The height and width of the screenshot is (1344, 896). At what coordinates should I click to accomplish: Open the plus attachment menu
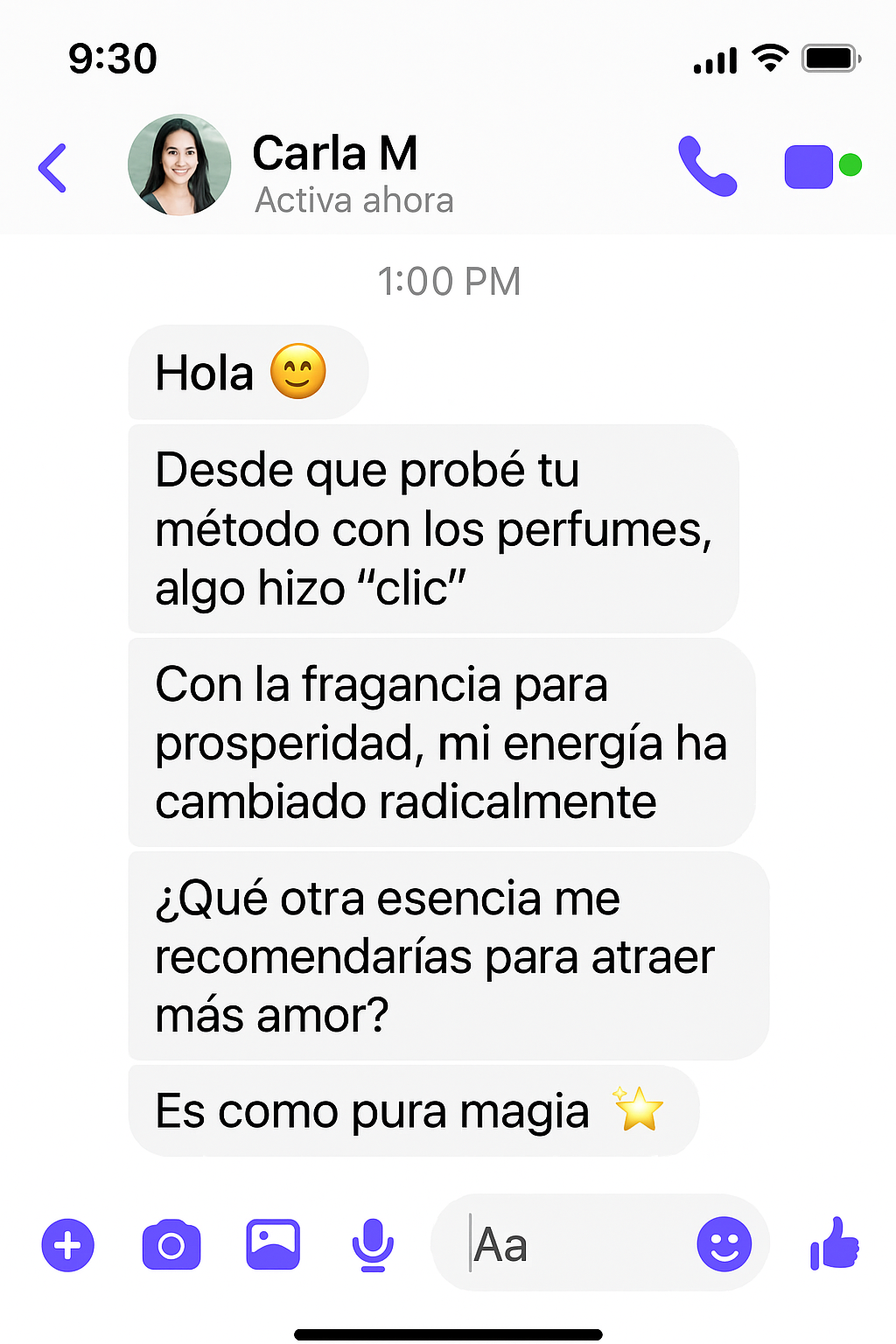point(68,1244)
